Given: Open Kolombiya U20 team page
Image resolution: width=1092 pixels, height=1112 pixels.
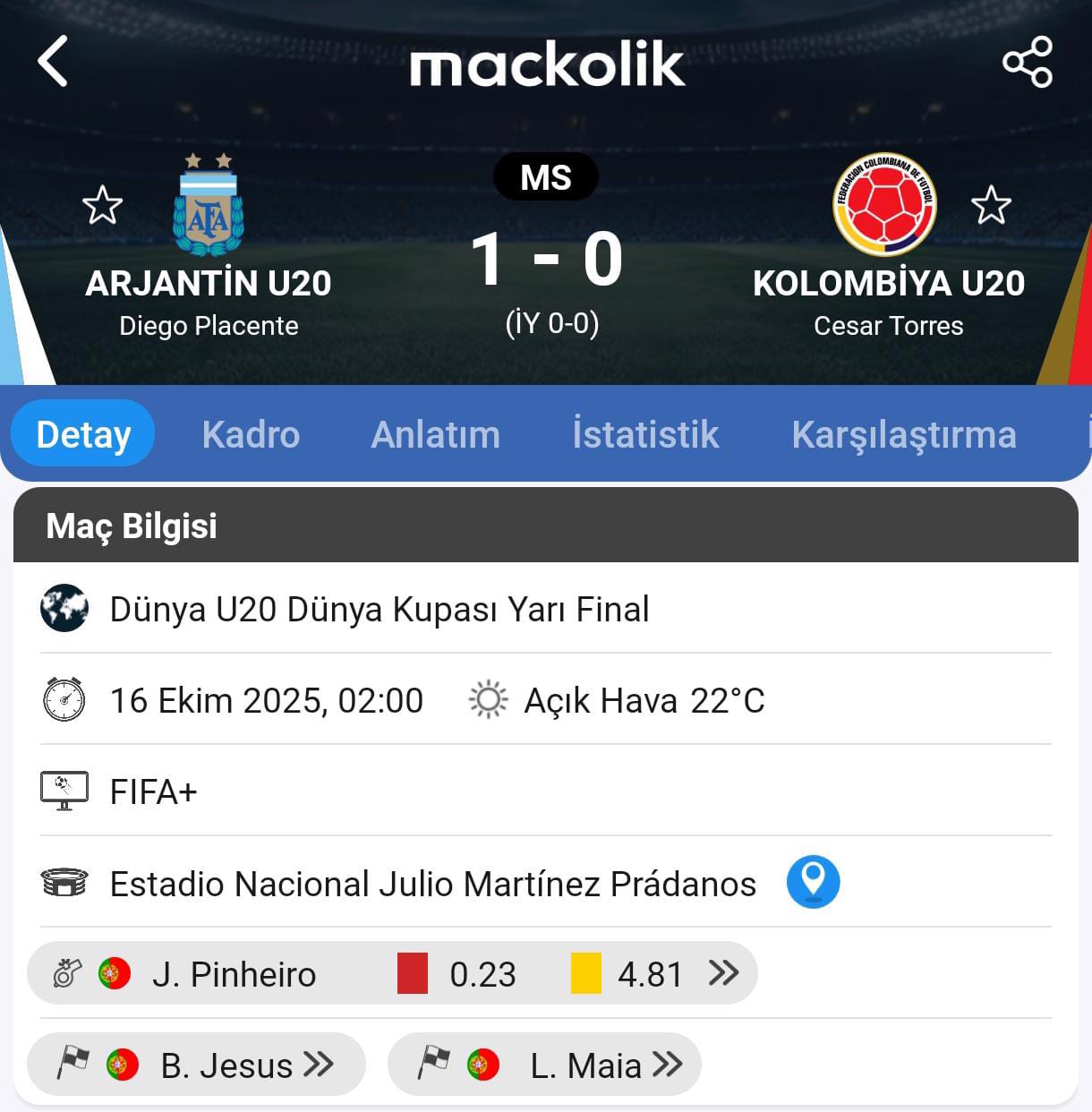Looking at the screenshot, I should 884,205.
